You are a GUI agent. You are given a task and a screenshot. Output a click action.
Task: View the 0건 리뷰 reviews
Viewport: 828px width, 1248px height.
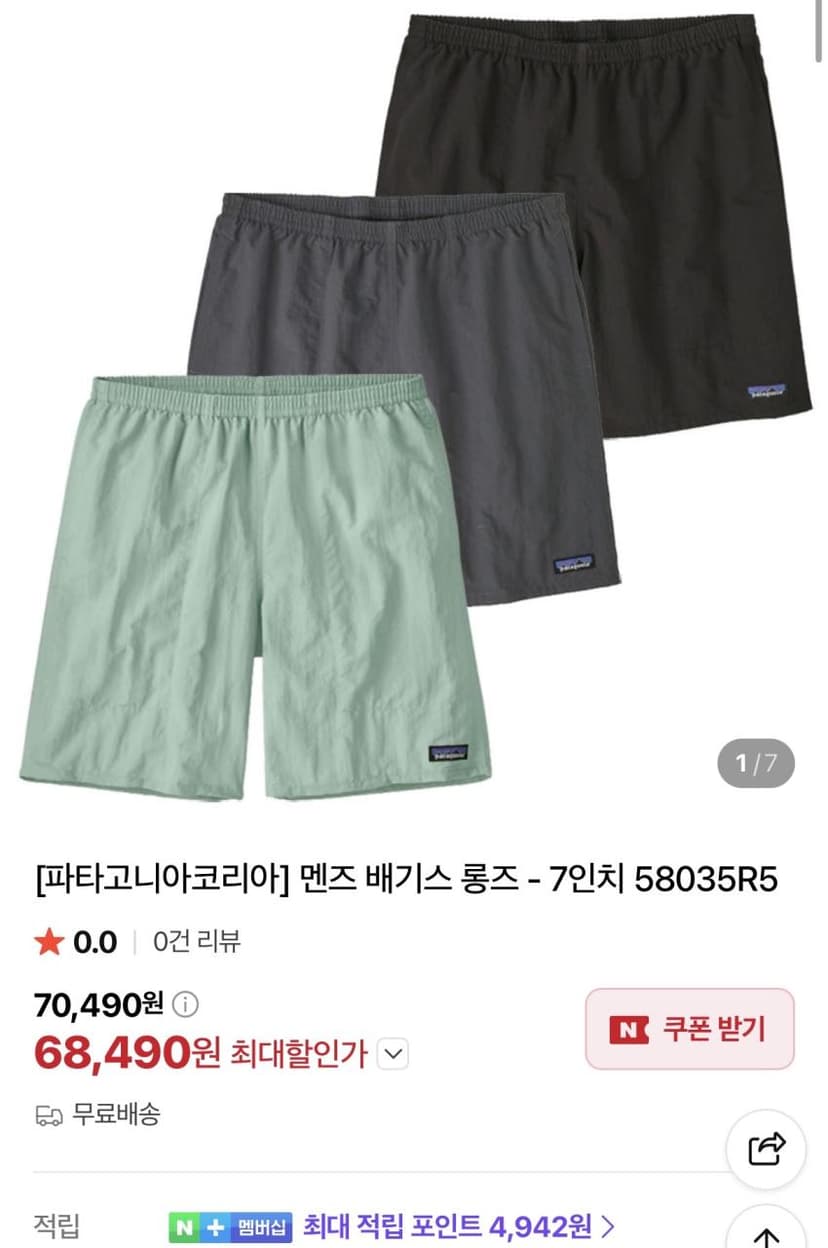[196, 941]
